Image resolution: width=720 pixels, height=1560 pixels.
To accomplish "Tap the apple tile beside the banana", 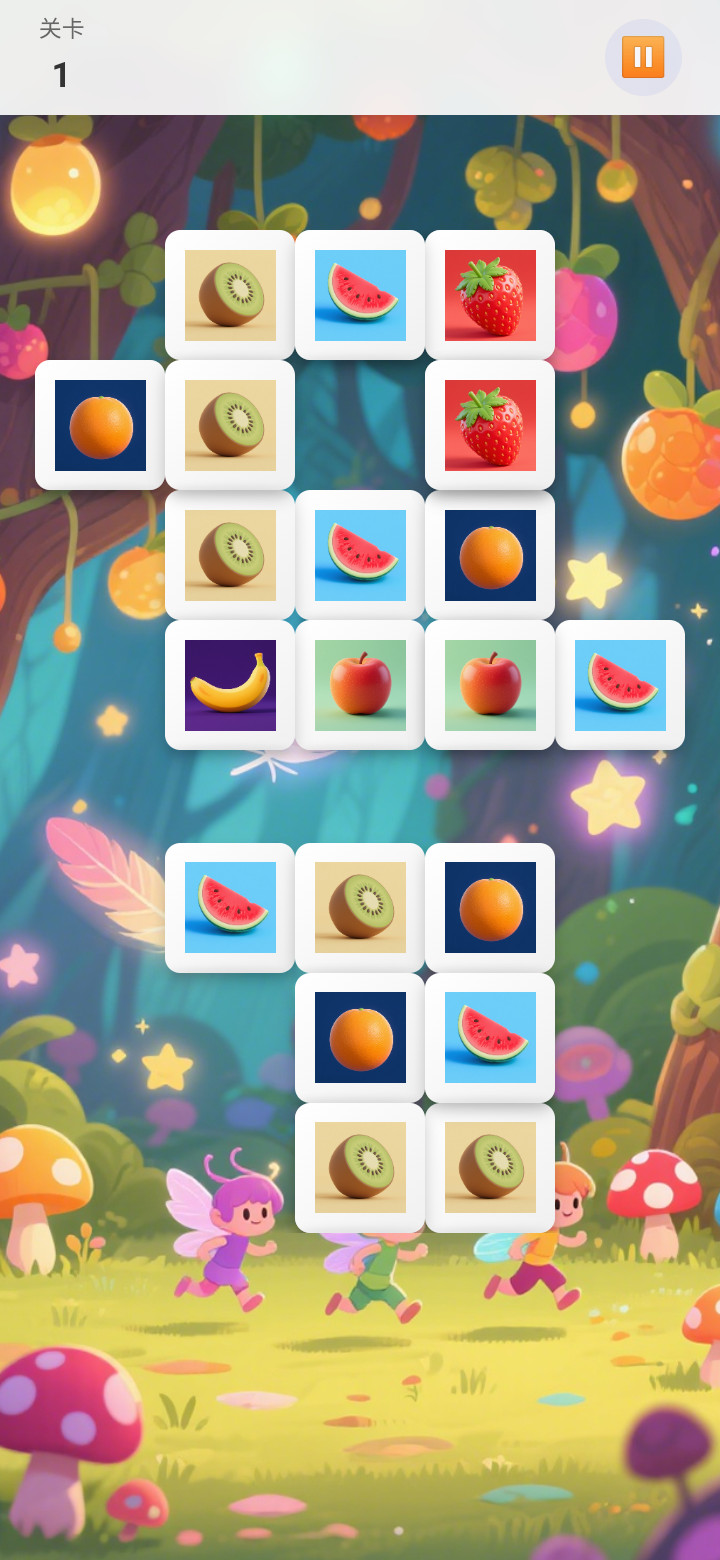I will click(x=360, y=685).
